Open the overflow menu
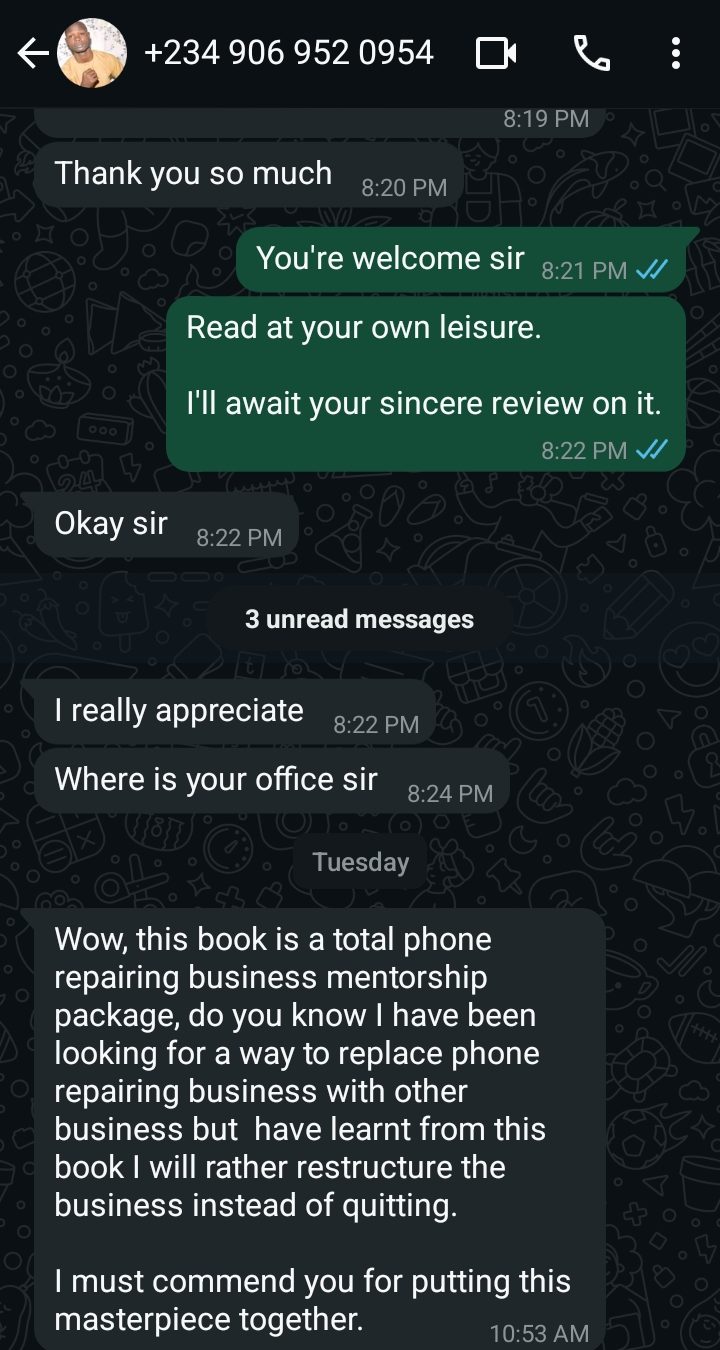The width and height of the screenshot is (720, 1350). coord(676,53)
